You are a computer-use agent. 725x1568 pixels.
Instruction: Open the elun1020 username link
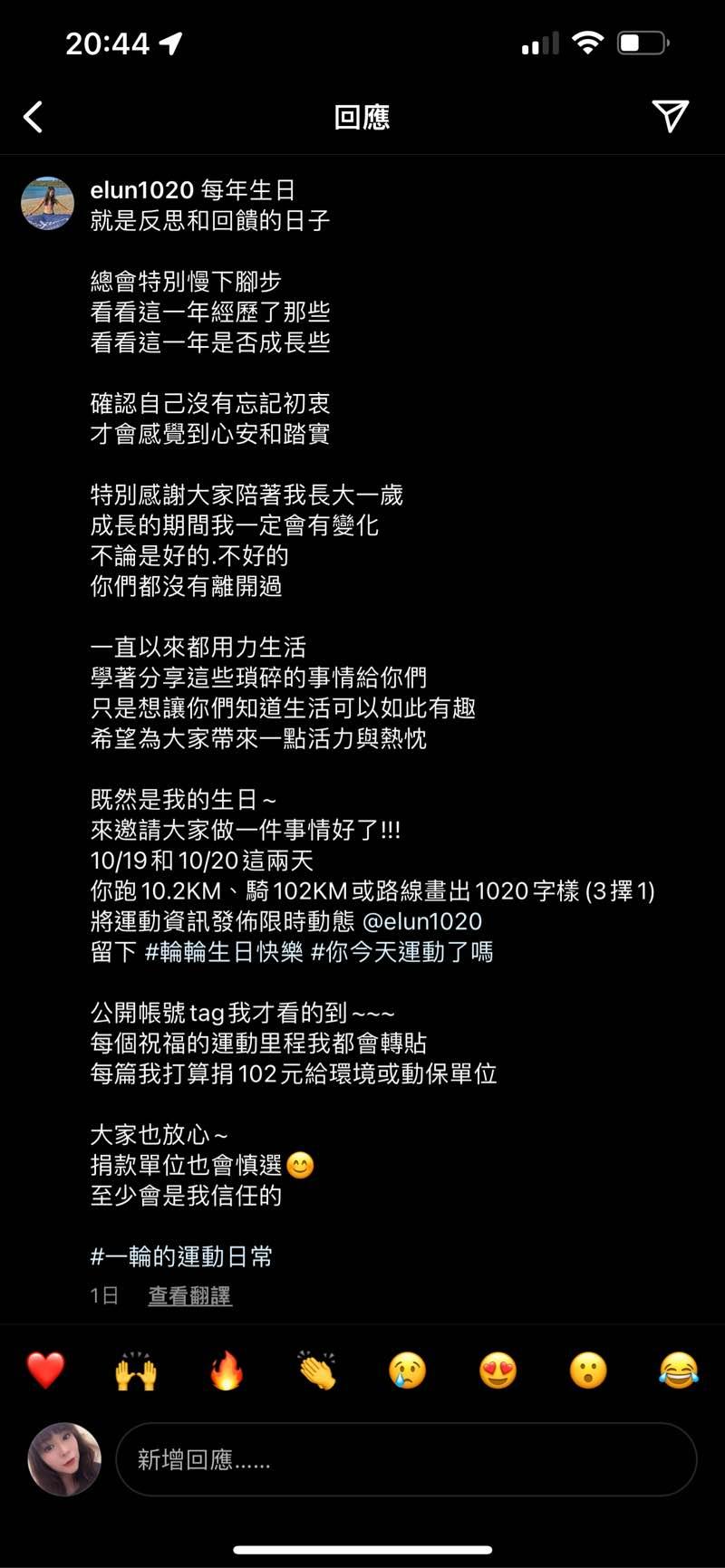tap(142, 190)
